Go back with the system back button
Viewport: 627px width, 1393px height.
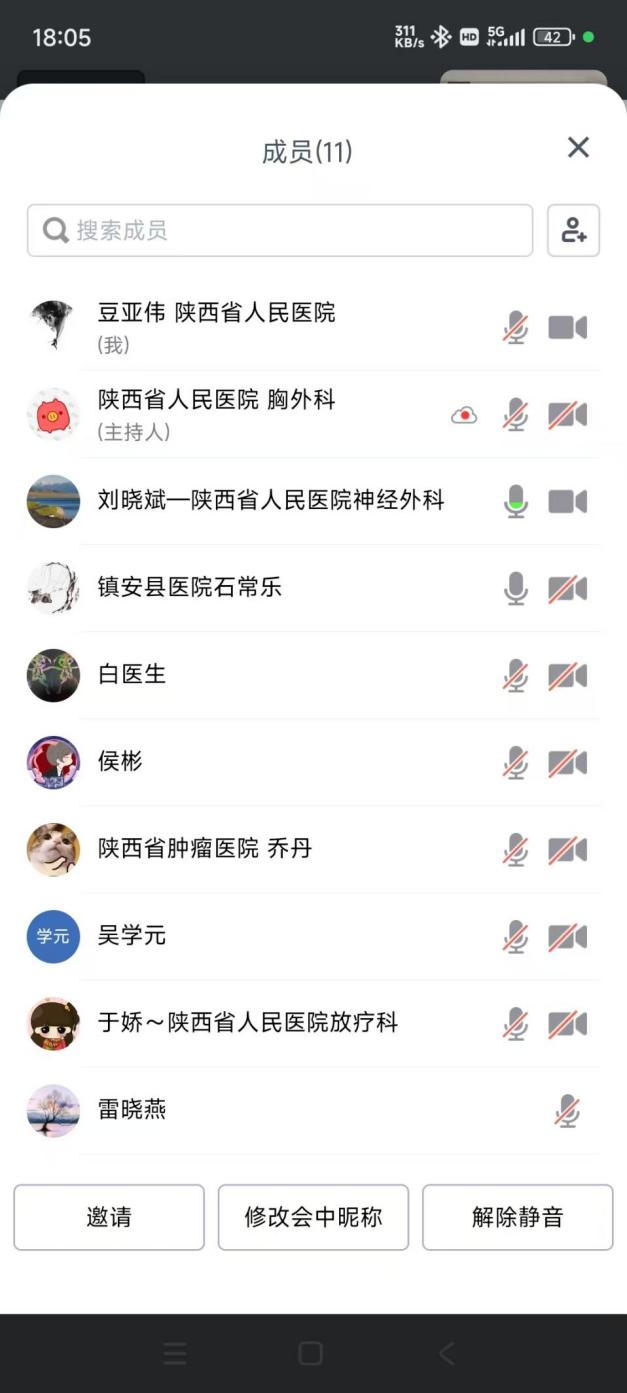click(x=447, y=1353)
